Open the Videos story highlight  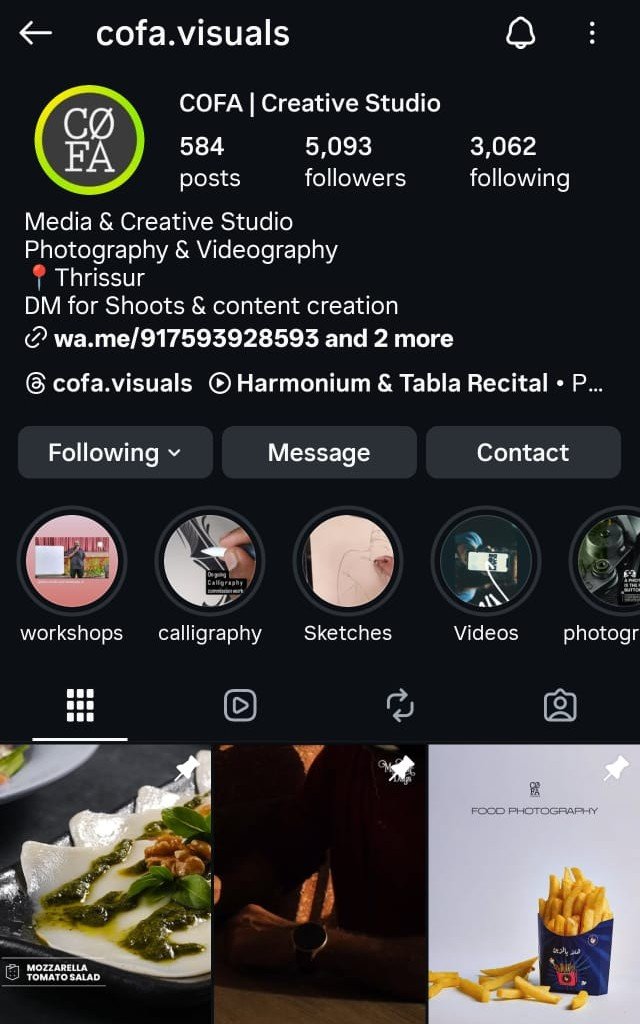click(x=486, y=560)
